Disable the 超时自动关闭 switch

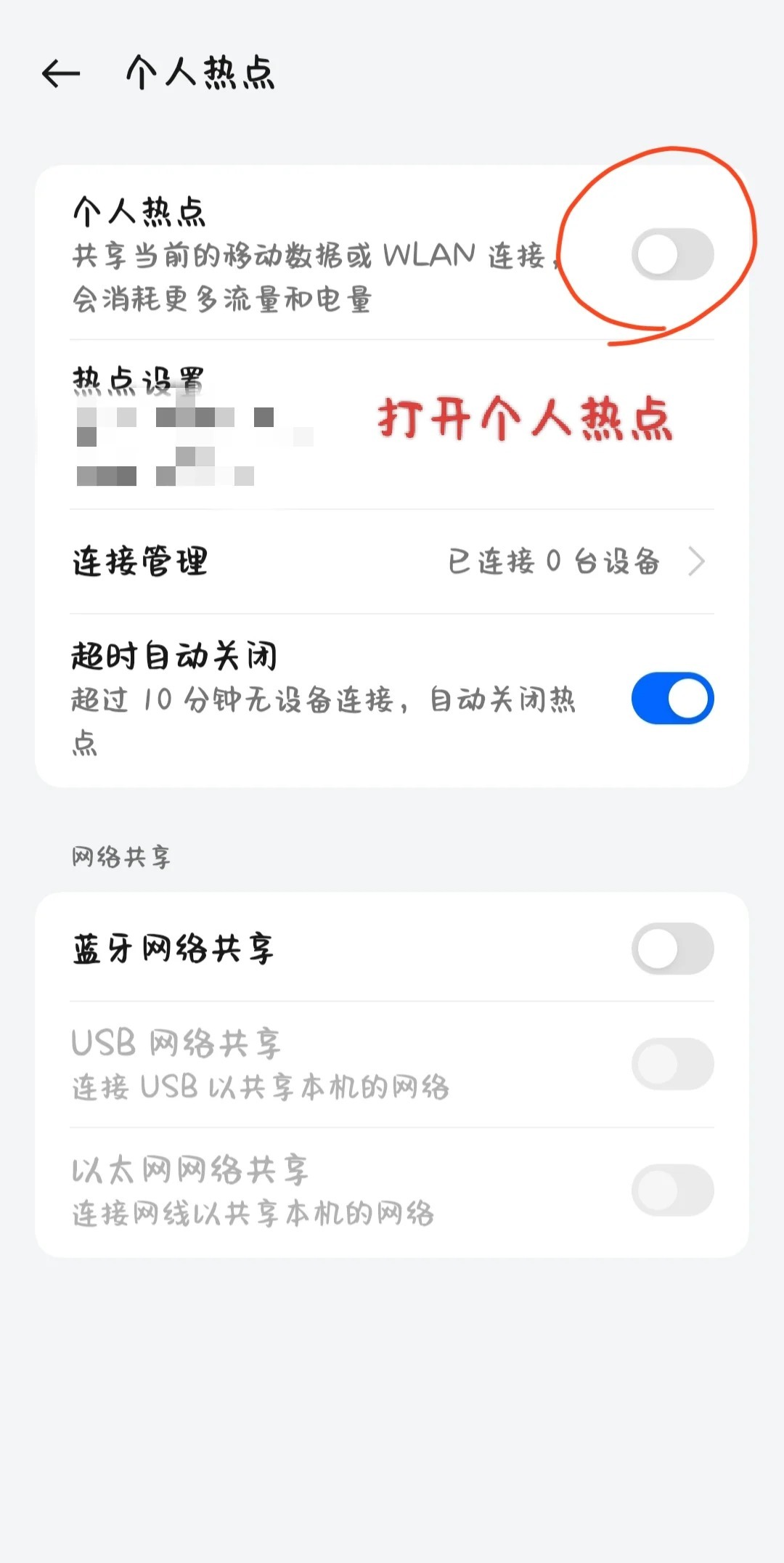(671, 696)
